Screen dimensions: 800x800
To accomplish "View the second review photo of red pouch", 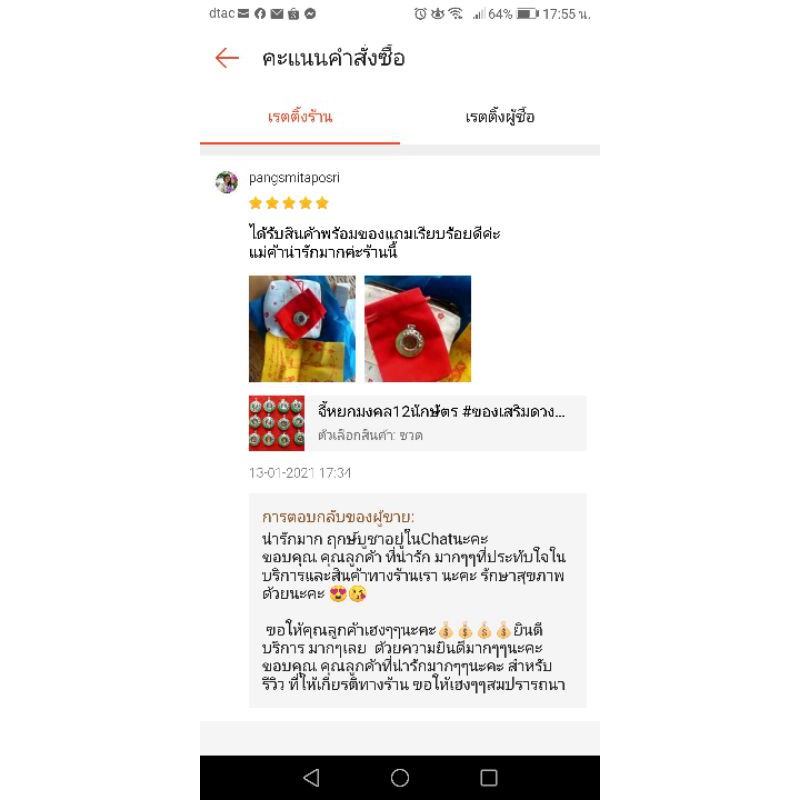I will 418,329.
